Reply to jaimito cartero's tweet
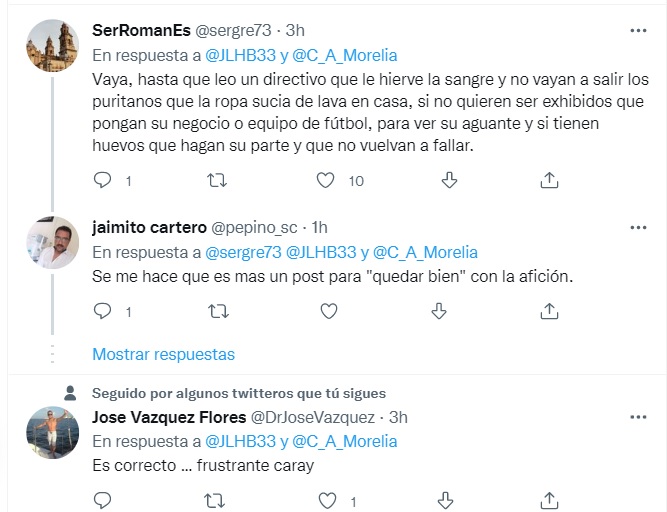Viewport: 667px width, 512px height. coord(102,312)
